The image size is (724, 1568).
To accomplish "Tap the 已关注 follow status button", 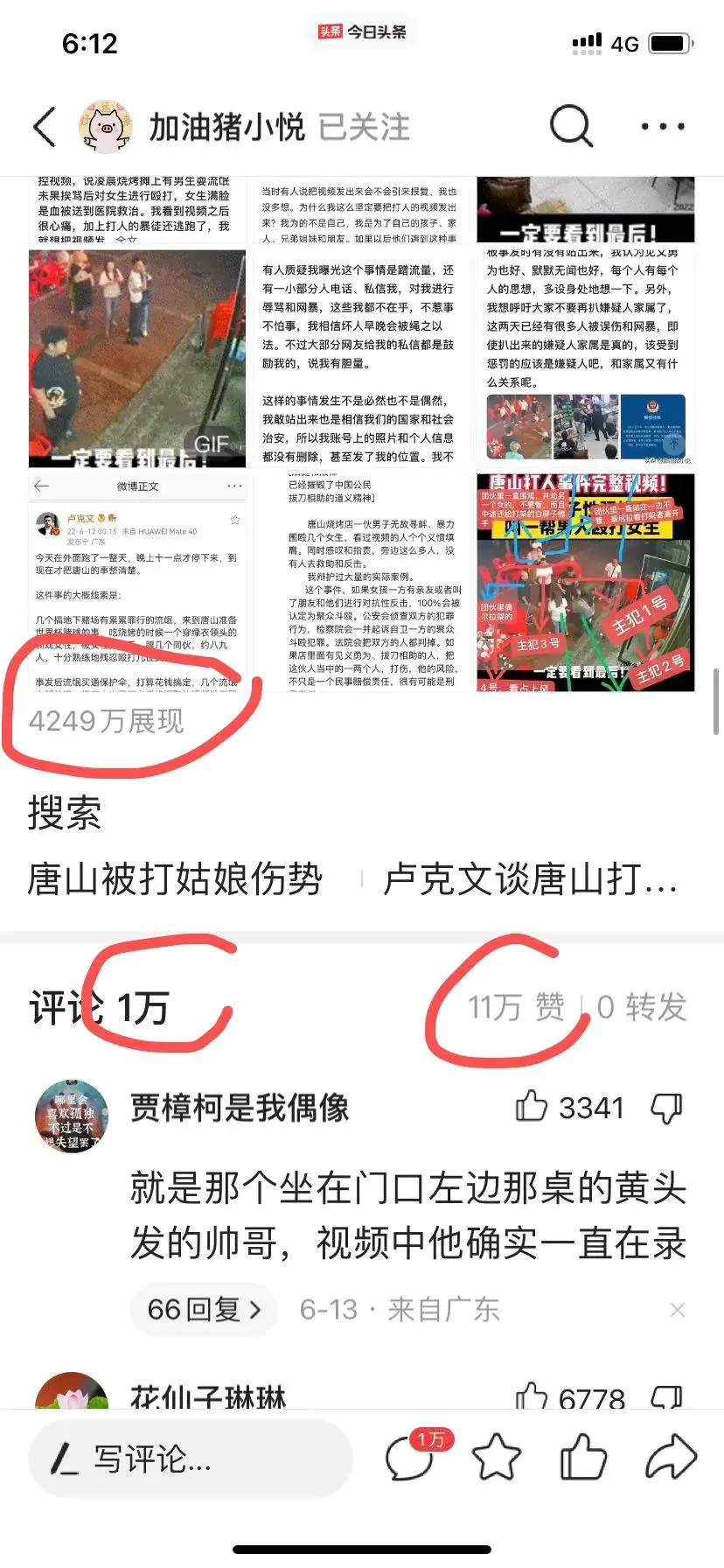I will pos(364,128).
